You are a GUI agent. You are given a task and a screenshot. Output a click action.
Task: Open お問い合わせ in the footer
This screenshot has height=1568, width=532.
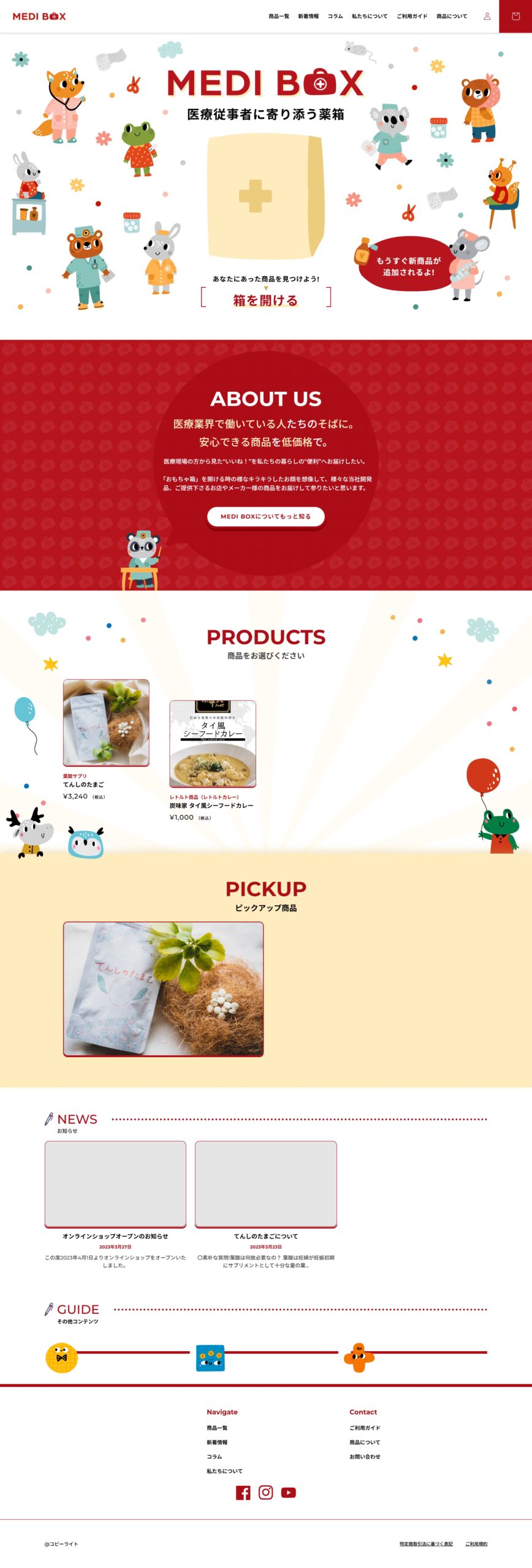[x=365, y=1457]
